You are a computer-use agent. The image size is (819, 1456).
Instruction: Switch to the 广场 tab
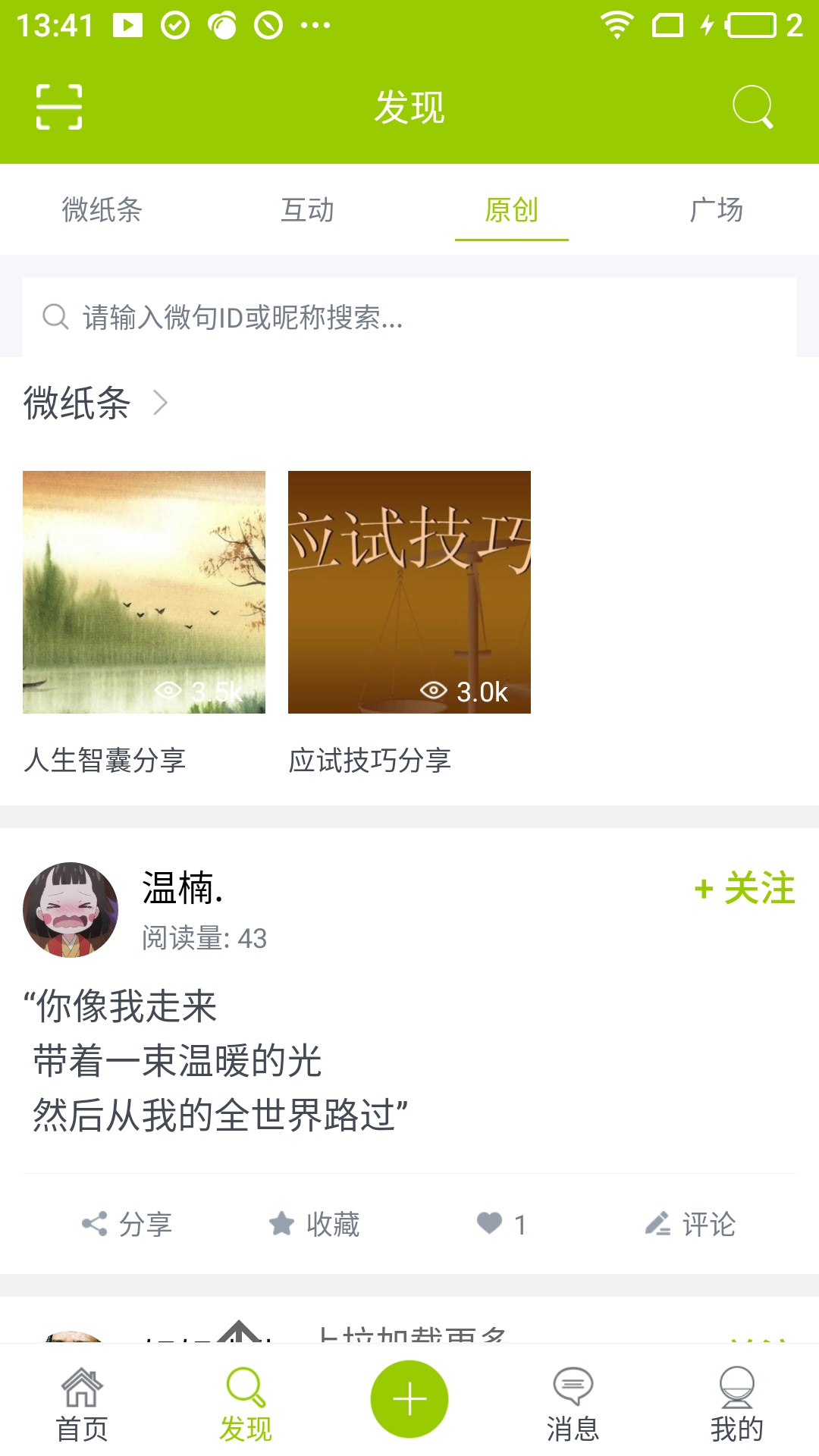point(717,210)
